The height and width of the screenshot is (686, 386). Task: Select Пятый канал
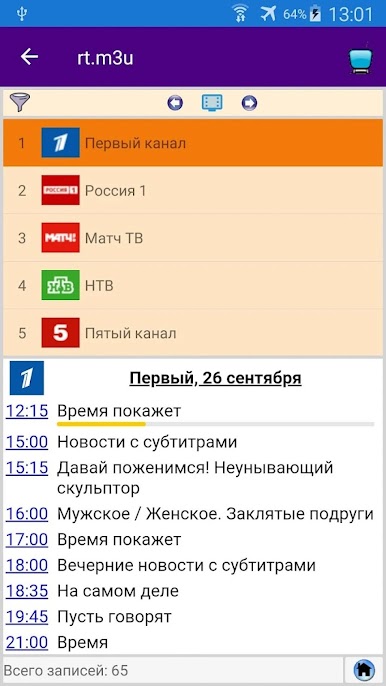tap(193, 333)
